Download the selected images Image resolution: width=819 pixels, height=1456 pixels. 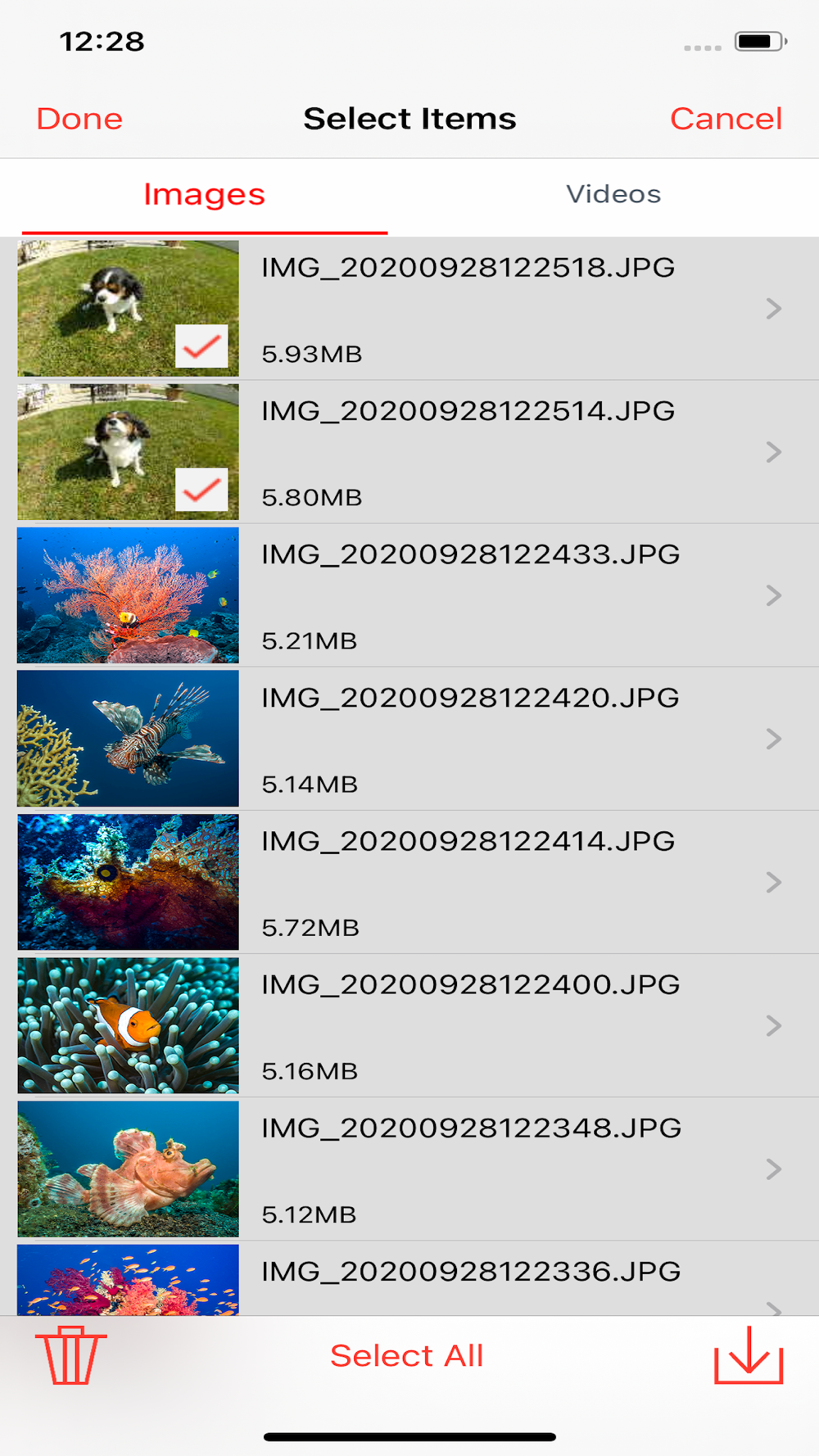point(749,1355)
